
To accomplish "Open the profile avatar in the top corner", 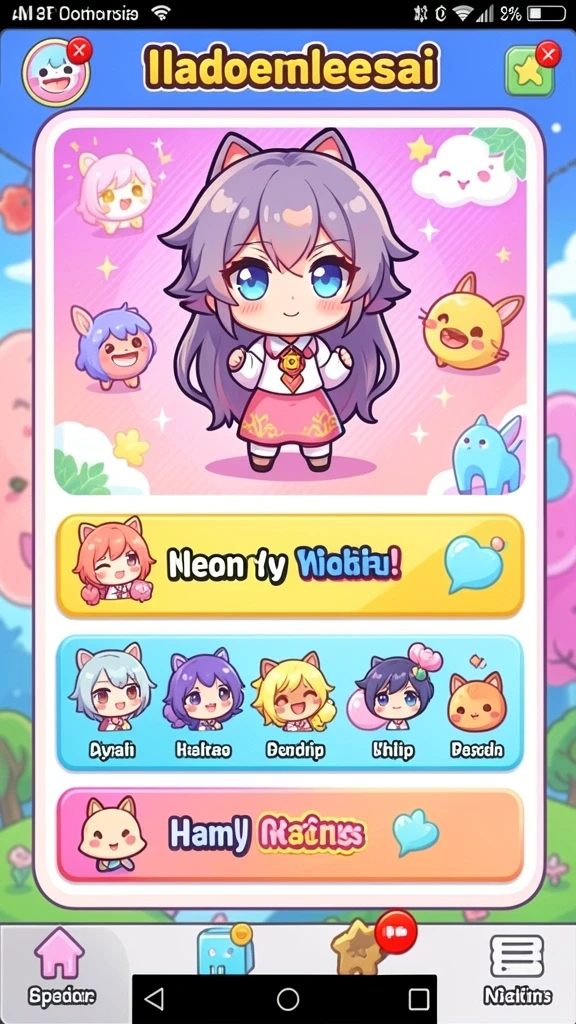I will [x=56, y=72].
